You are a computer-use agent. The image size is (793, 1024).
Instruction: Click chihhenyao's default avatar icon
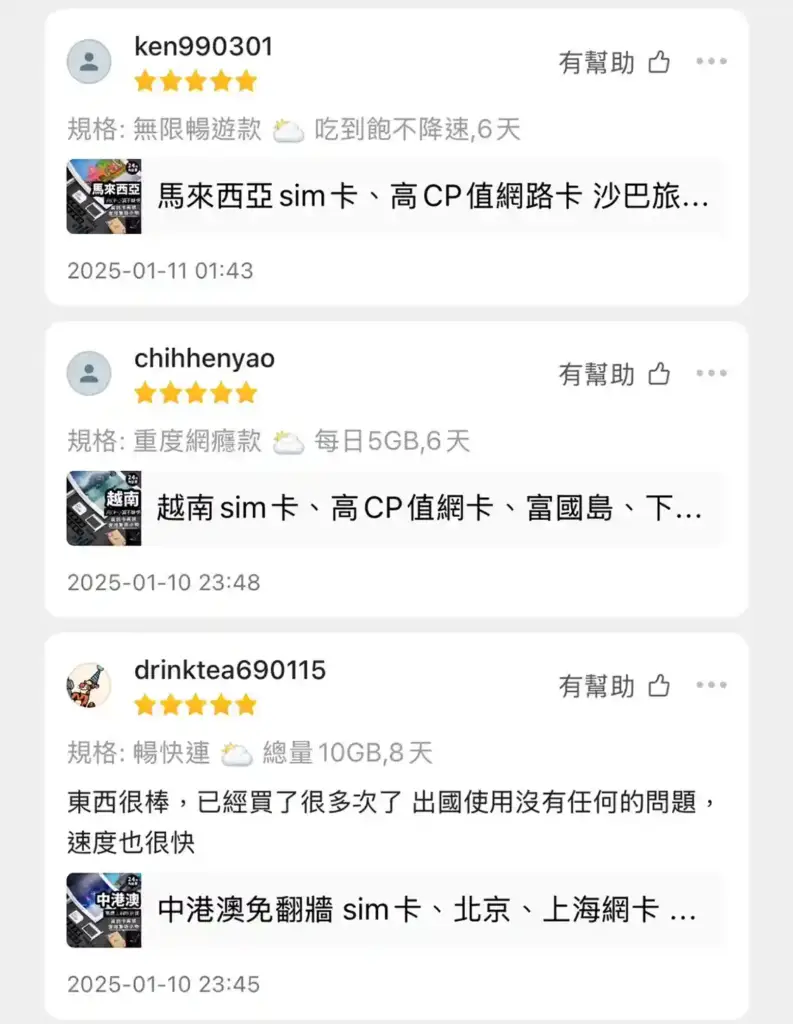coord(89,373)
